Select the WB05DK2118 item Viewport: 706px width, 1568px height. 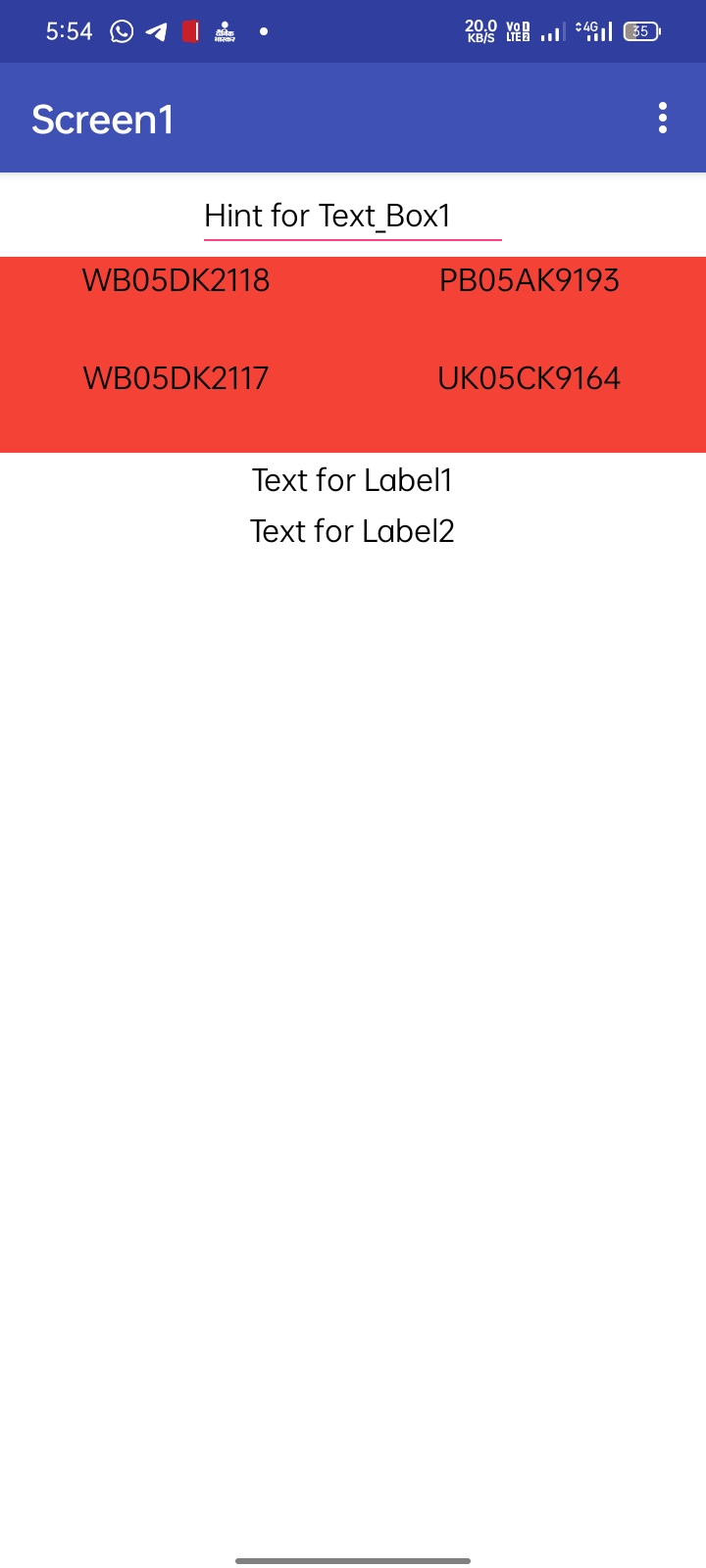(176, 281)
